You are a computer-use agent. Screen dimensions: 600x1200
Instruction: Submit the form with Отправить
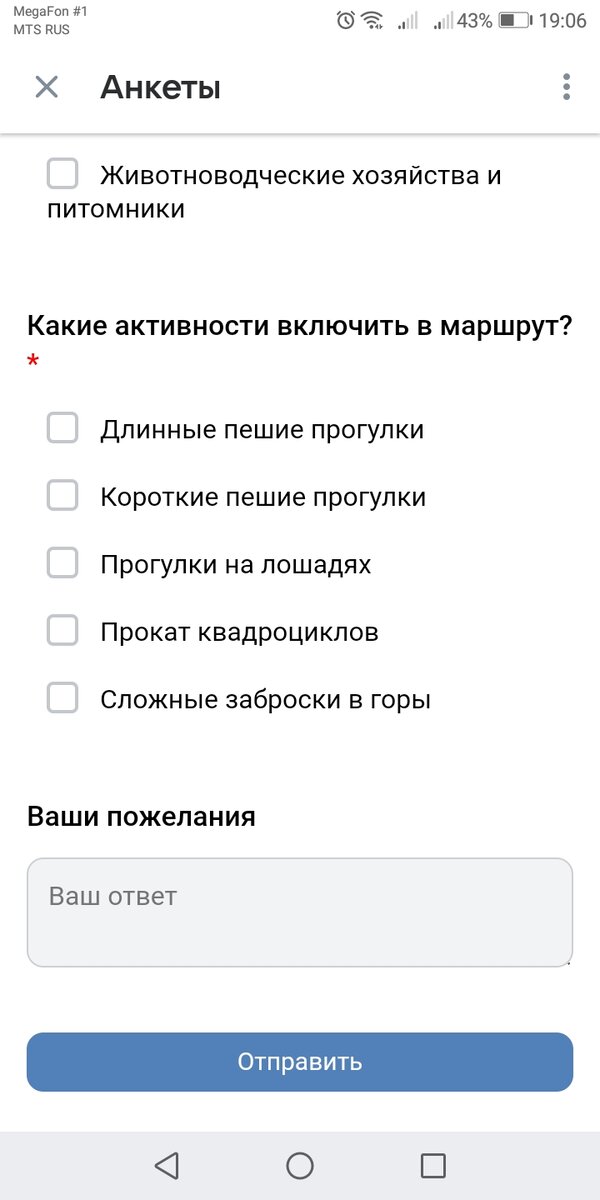coord(300,1062)
